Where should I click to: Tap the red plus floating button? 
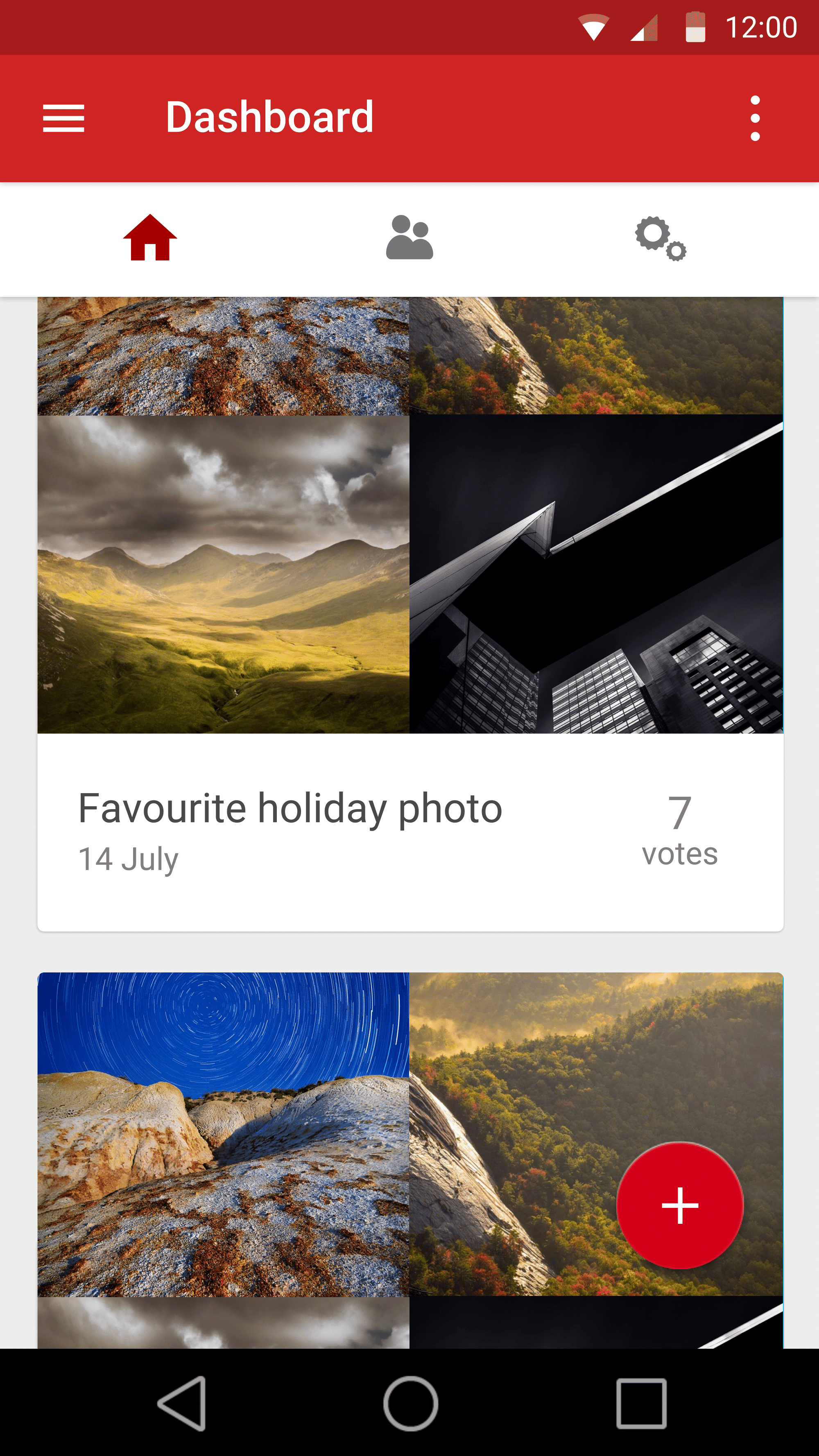pyautogui.click(x=679, y=1205)
